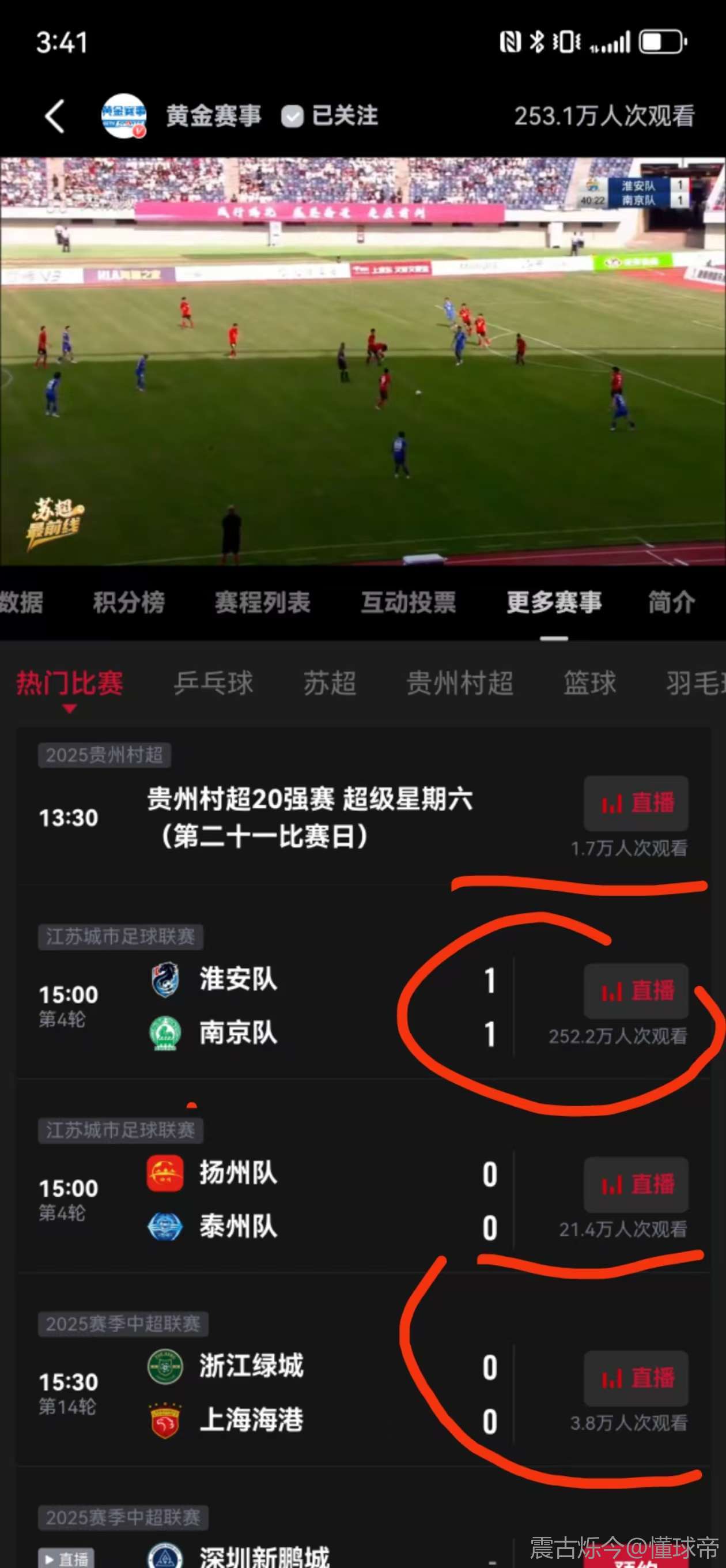Tap the 已关注 follow button
This screenshot has width=726, height=1568.
330,116
